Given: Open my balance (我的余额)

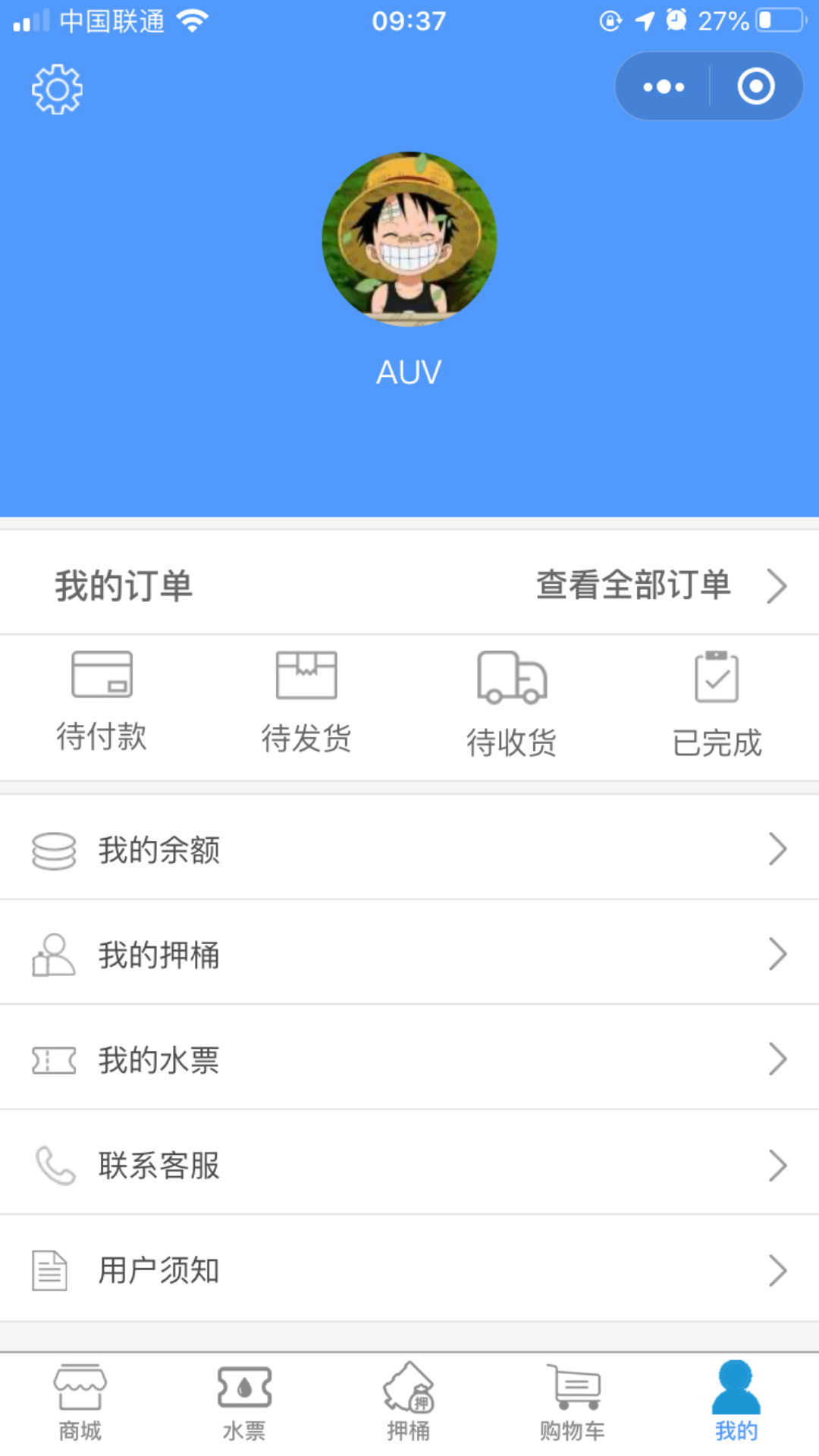Looking at the screenshot, I should click(x=409, y=849).
